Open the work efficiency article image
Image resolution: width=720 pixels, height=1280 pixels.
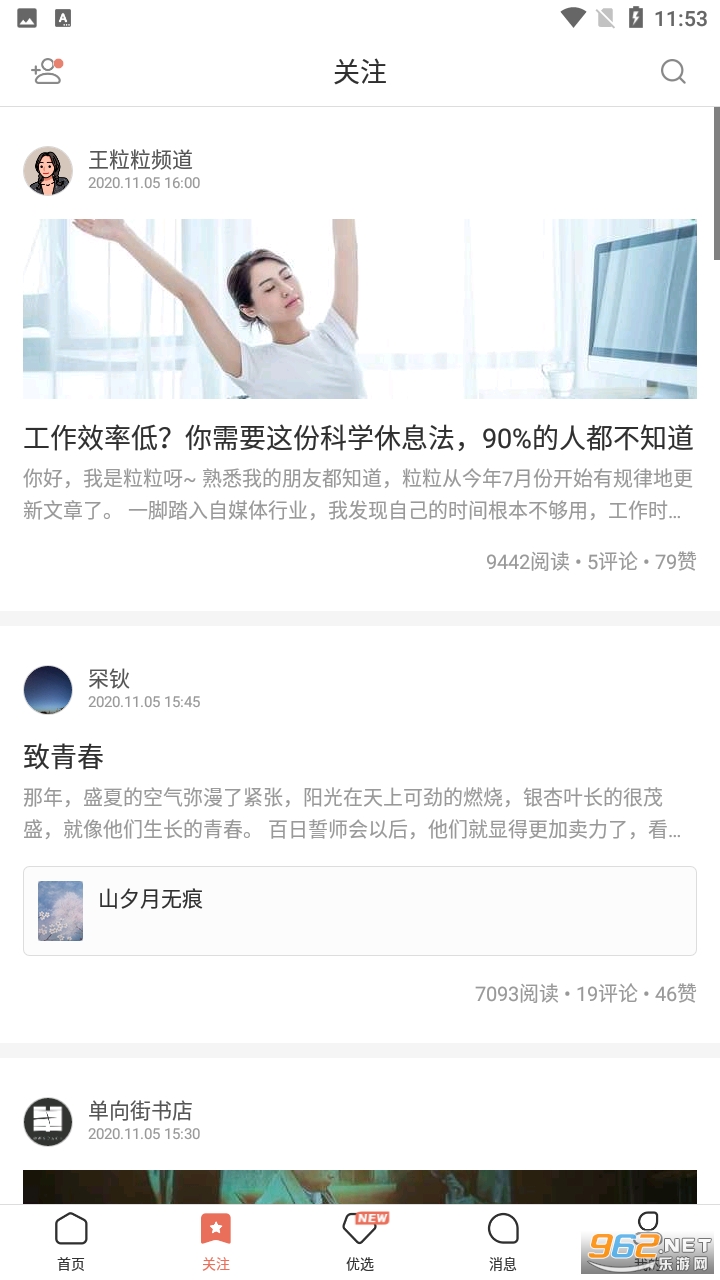(360, 309)
